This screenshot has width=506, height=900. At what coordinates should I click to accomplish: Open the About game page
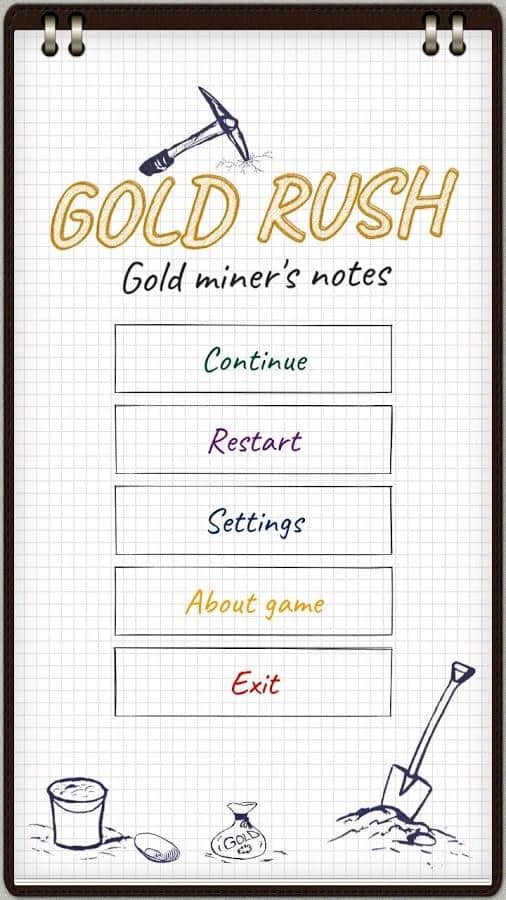253,602
